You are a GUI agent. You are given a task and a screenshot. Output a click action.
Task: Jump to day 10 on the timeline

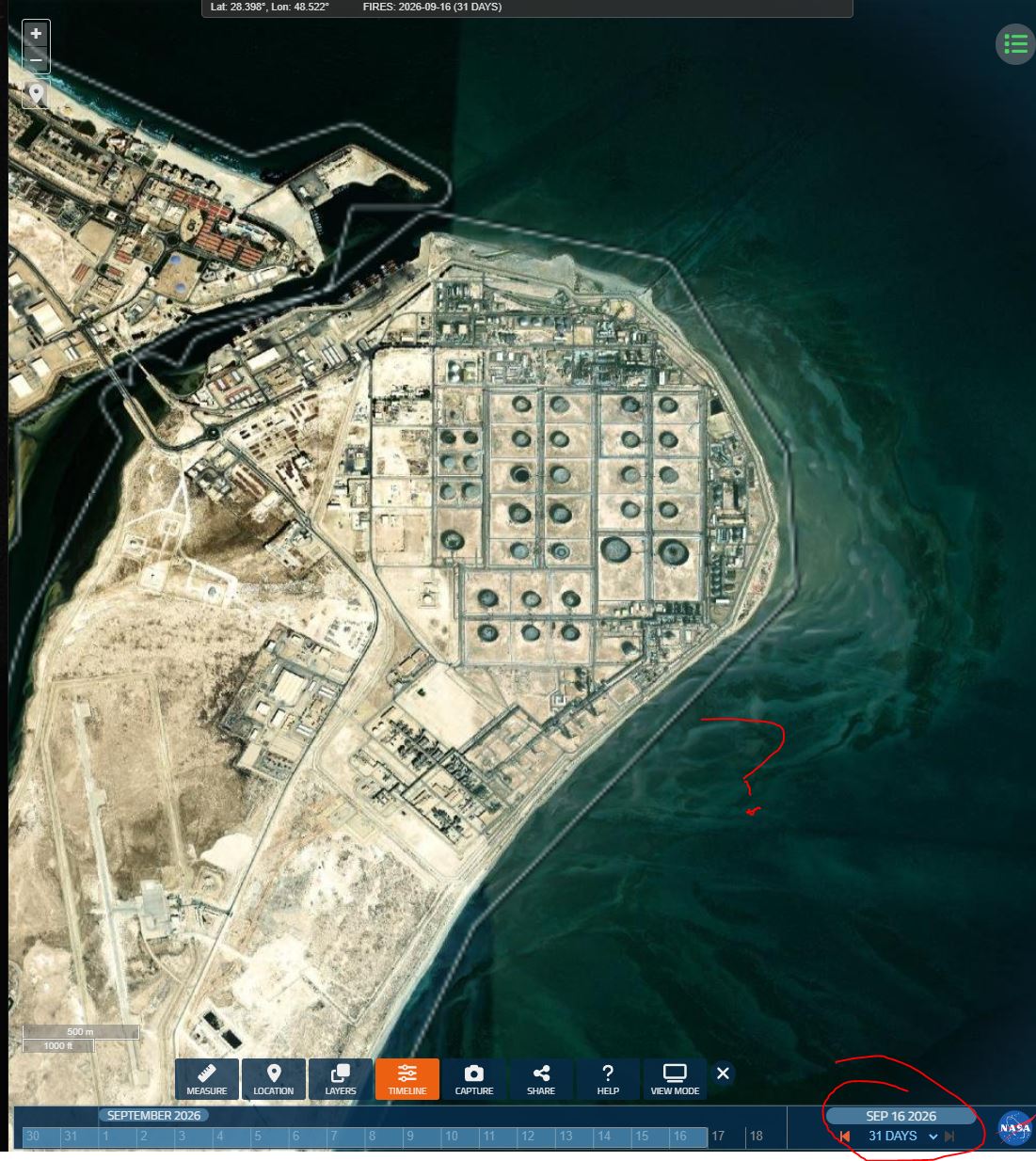pos(452,1137)
